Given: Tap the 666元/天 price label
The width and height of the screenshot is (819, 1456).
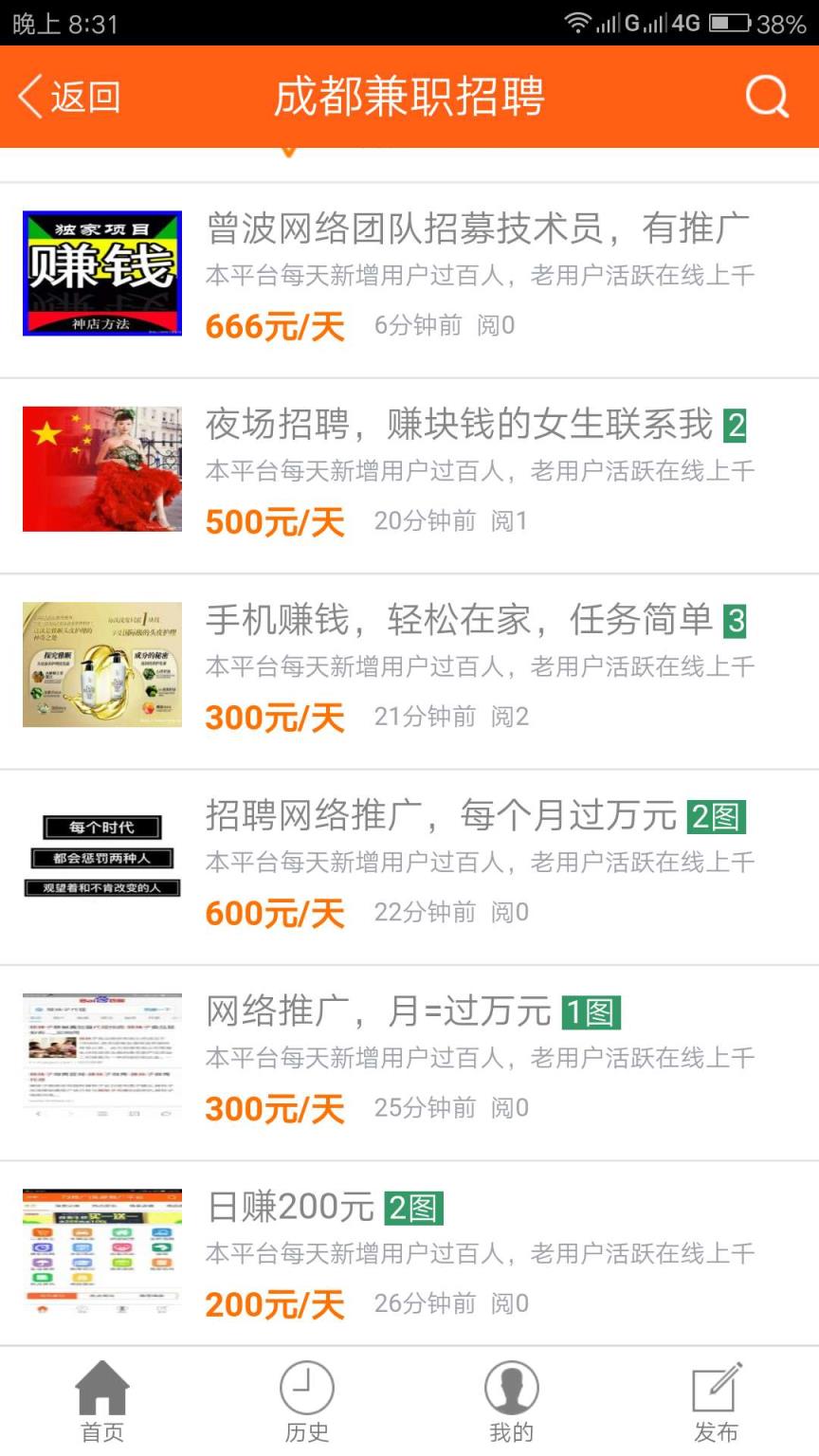Looking at the screenshot, I should (275, 326).
